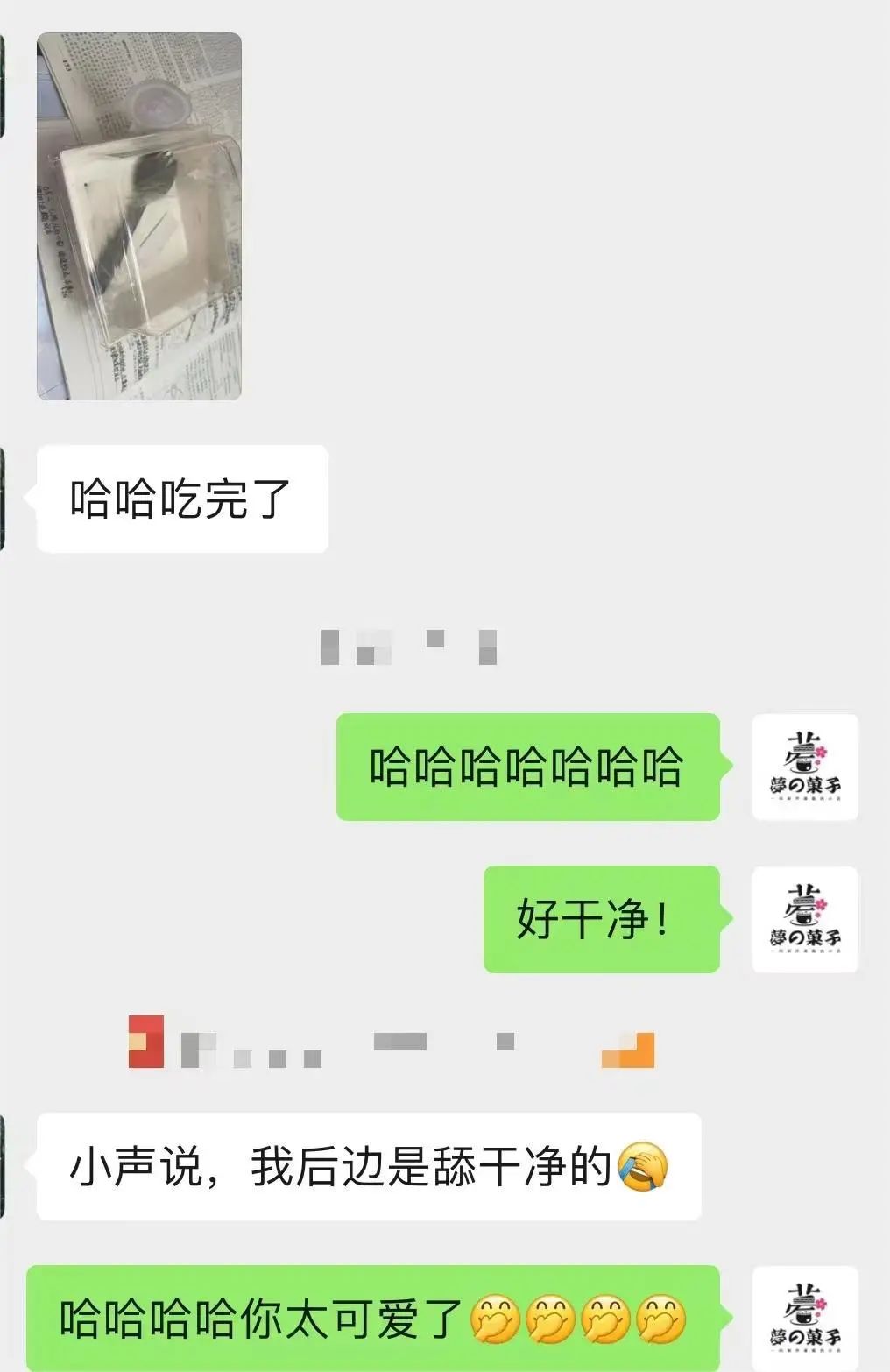Image resolution: width=890 pixels, height=1372 pixels.
Task: Open the photo of the empty container
Action: click(139, 216)
